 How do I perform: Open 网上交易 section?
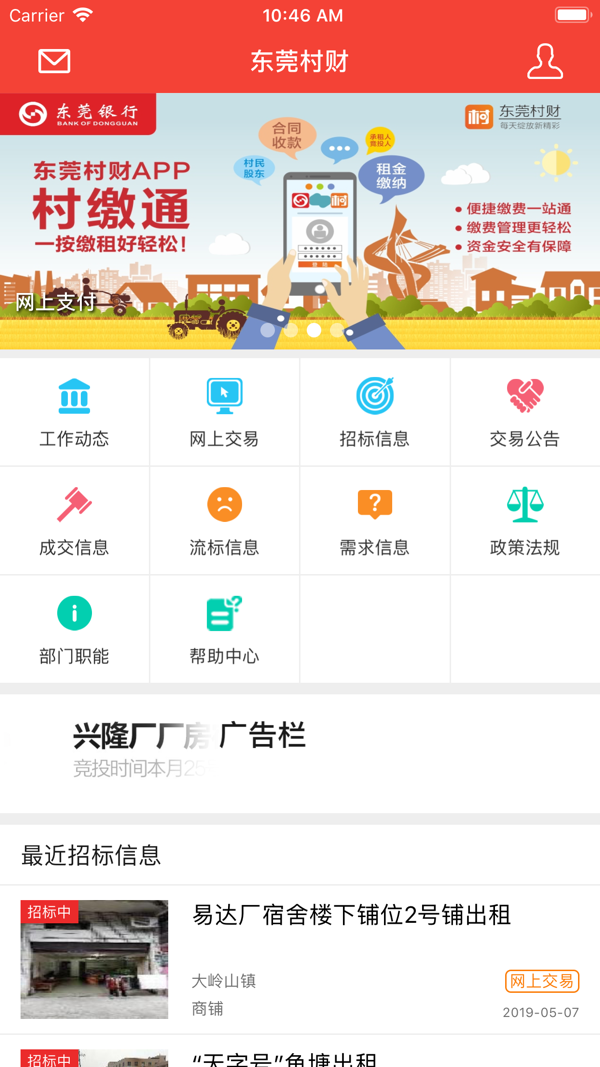tap(224, 412)
